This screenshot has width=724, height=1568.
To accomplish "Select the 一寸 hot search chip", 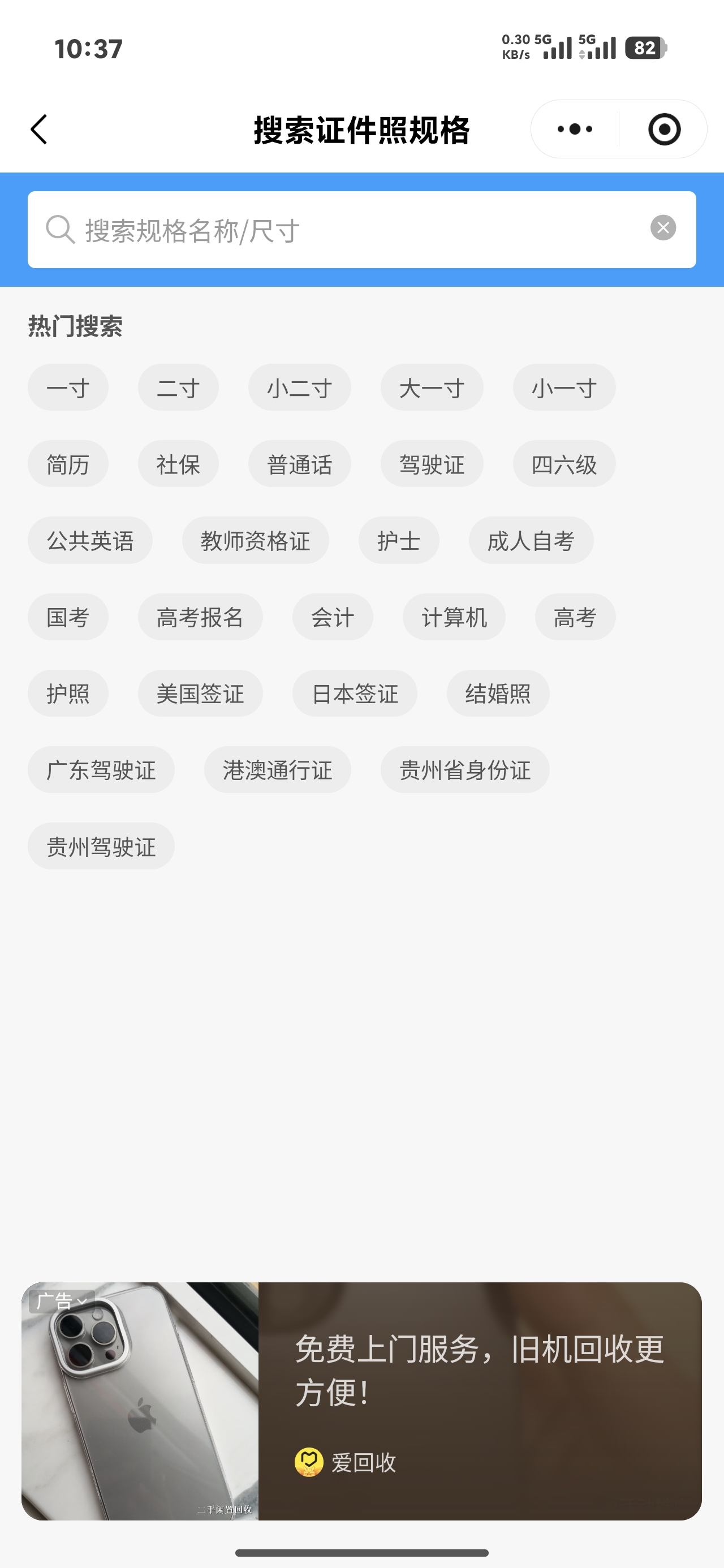I will 68,387.
